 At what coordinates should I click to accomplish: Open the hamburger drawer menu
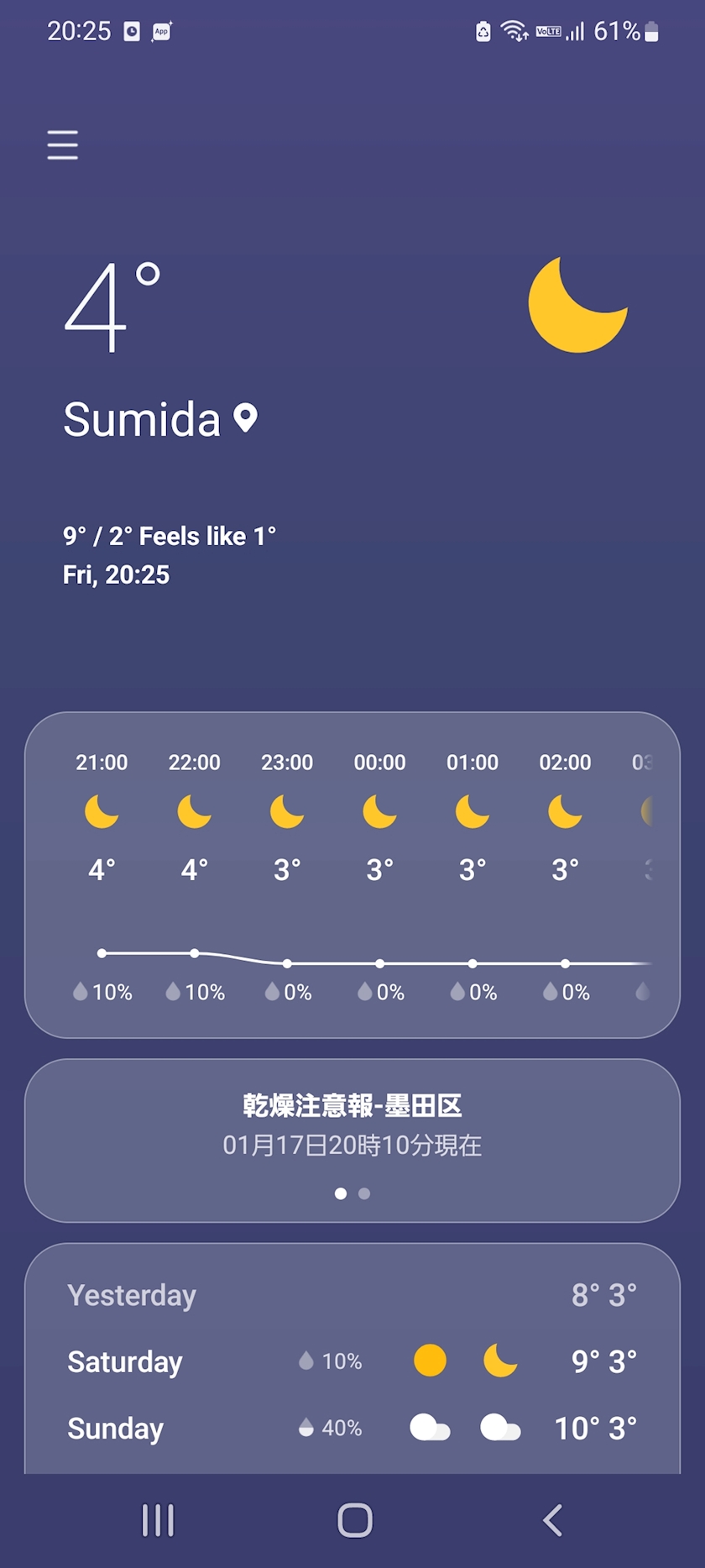pos(63,144)
